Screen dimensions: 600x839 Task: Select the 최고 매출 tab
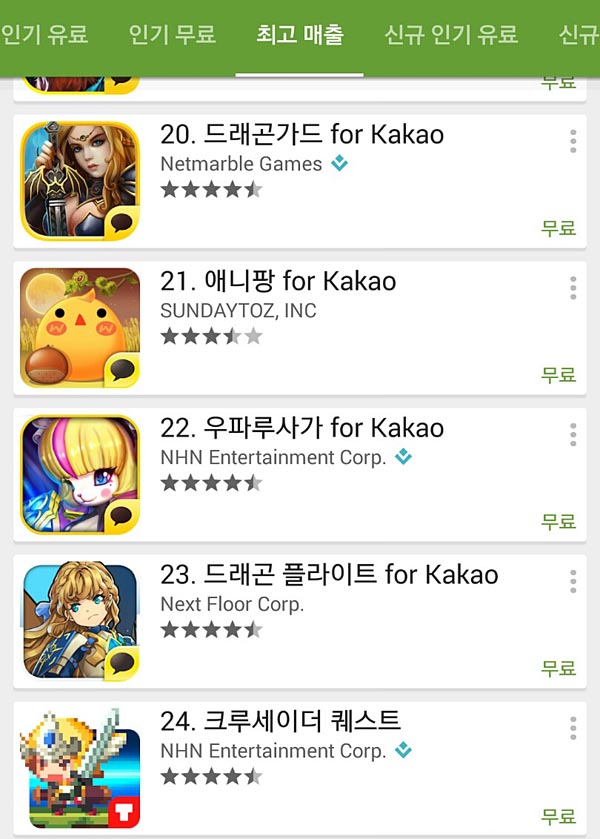[299, 35]
